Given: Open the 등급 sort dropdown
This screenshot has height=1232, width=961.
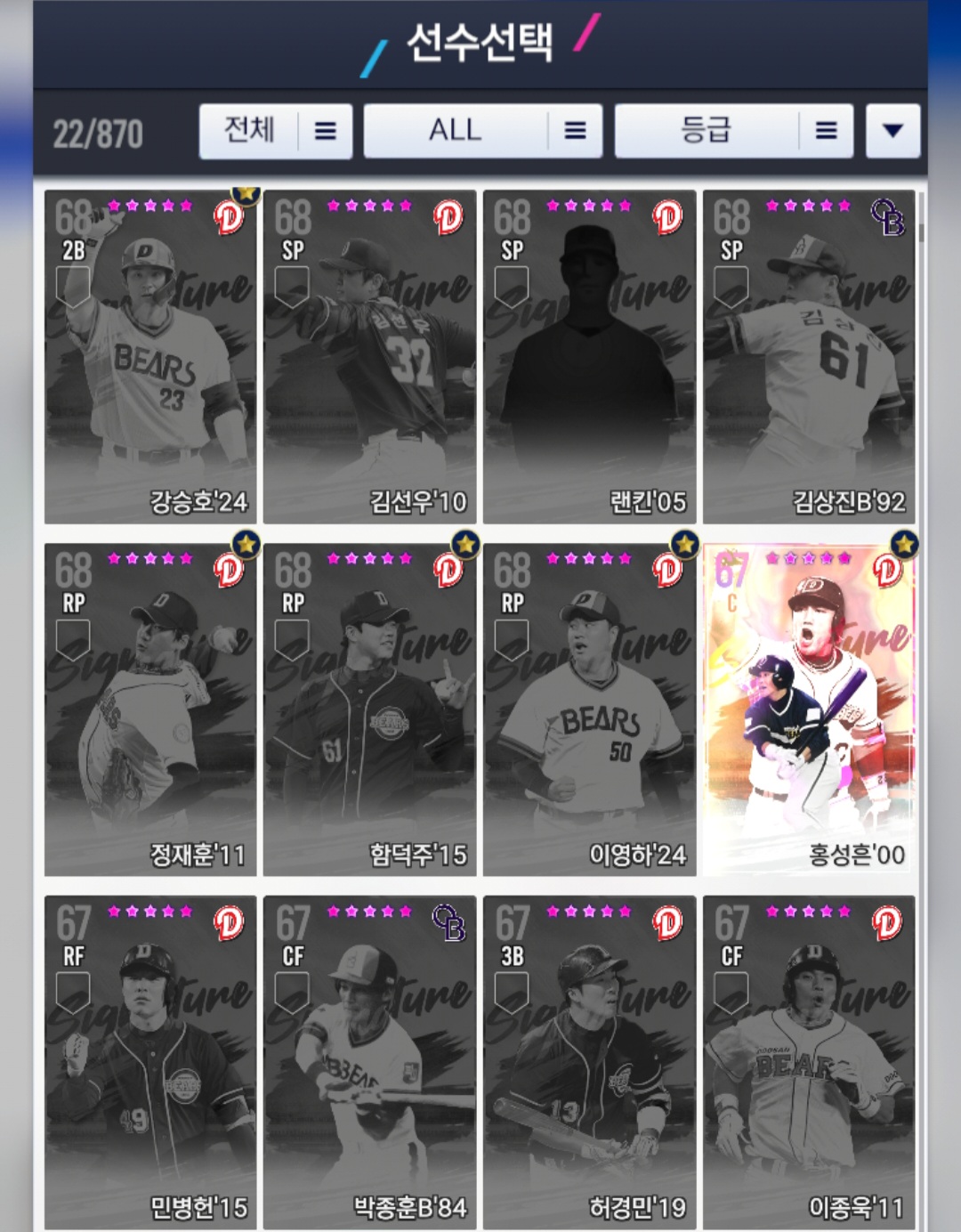Looking at the screenshot, I should [x=733, y=132].
